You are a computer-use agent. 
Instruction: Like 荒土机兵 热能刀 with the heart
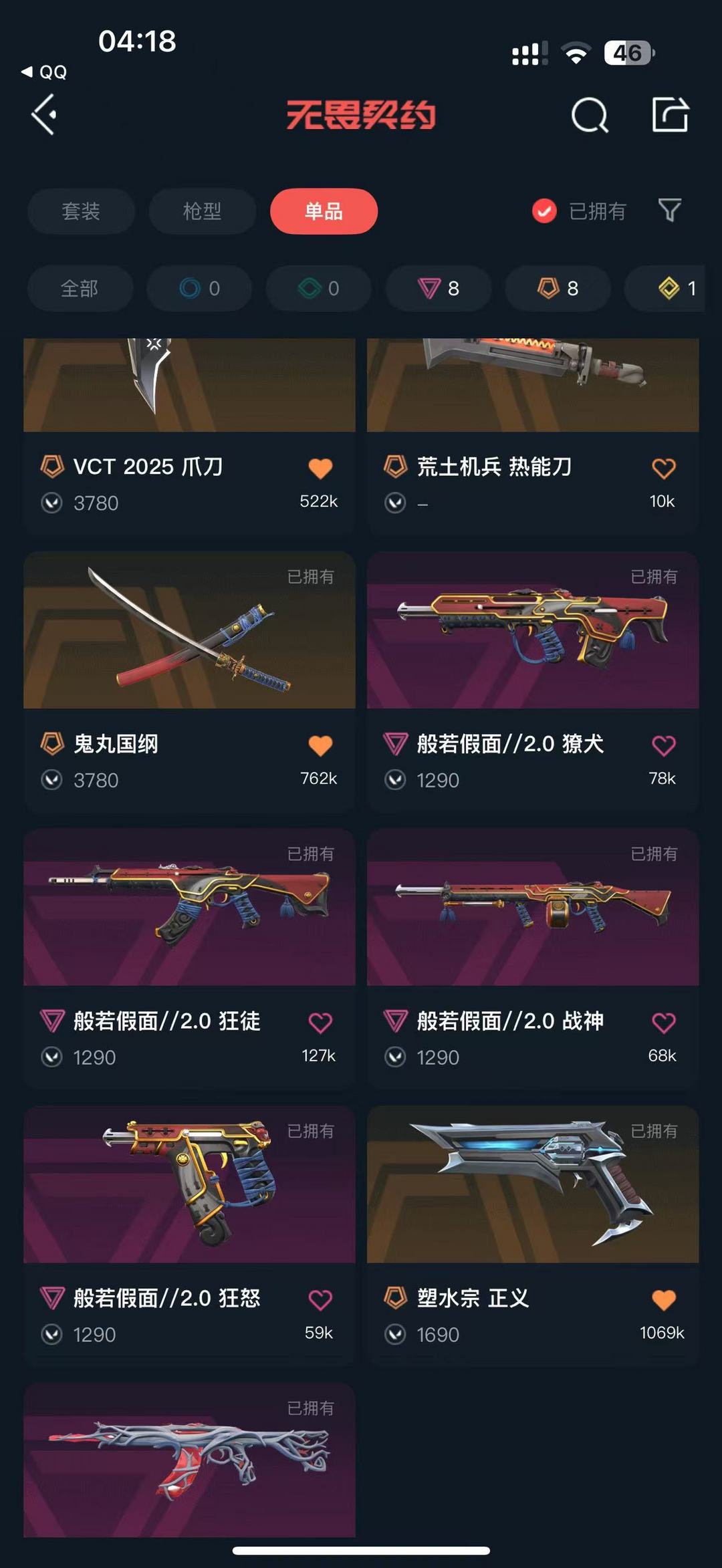point(663,468)
